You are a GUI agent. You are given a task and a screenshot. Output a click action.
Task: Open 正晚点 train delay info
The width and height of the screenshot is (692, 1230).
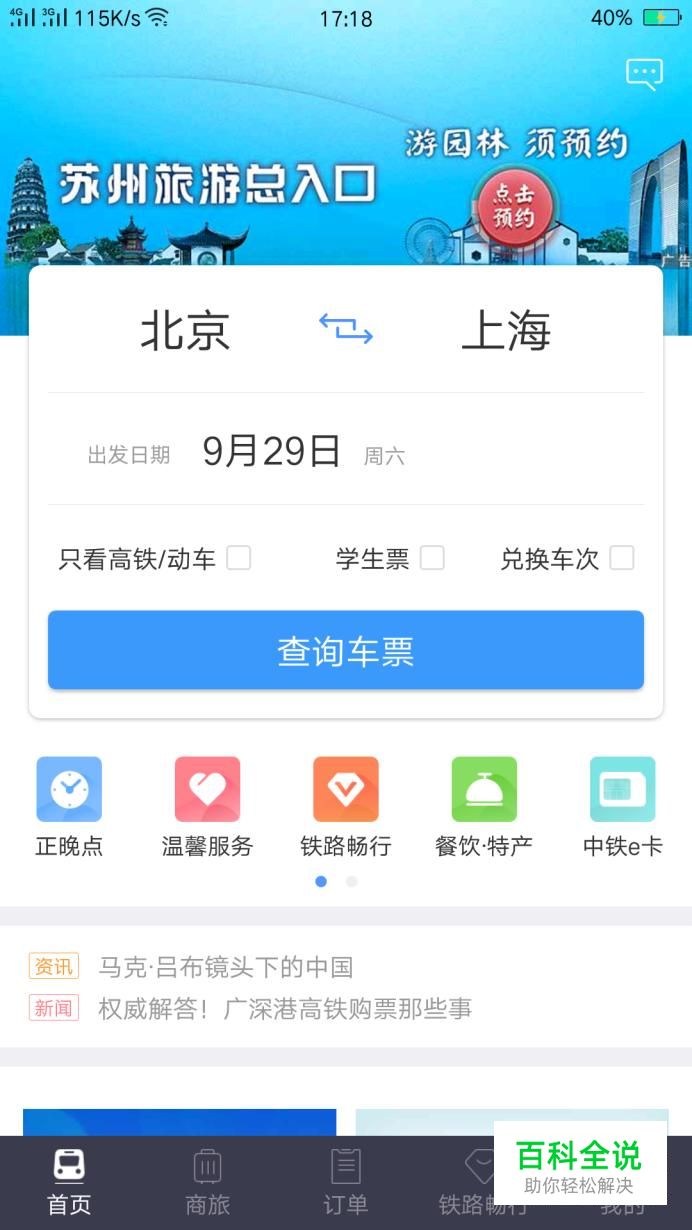(69, 807)
